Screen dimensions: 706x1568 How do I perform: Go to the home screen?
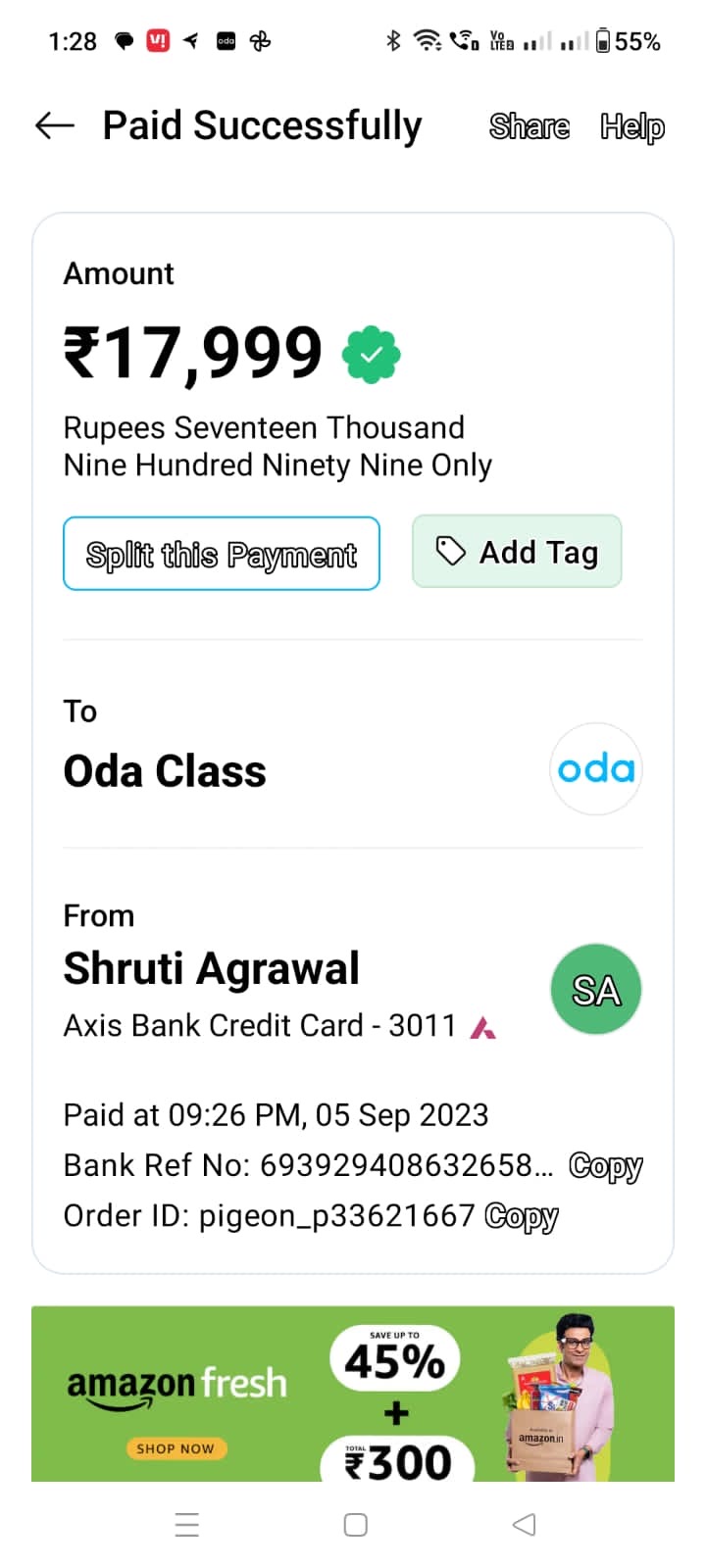tap(356, 1525)
